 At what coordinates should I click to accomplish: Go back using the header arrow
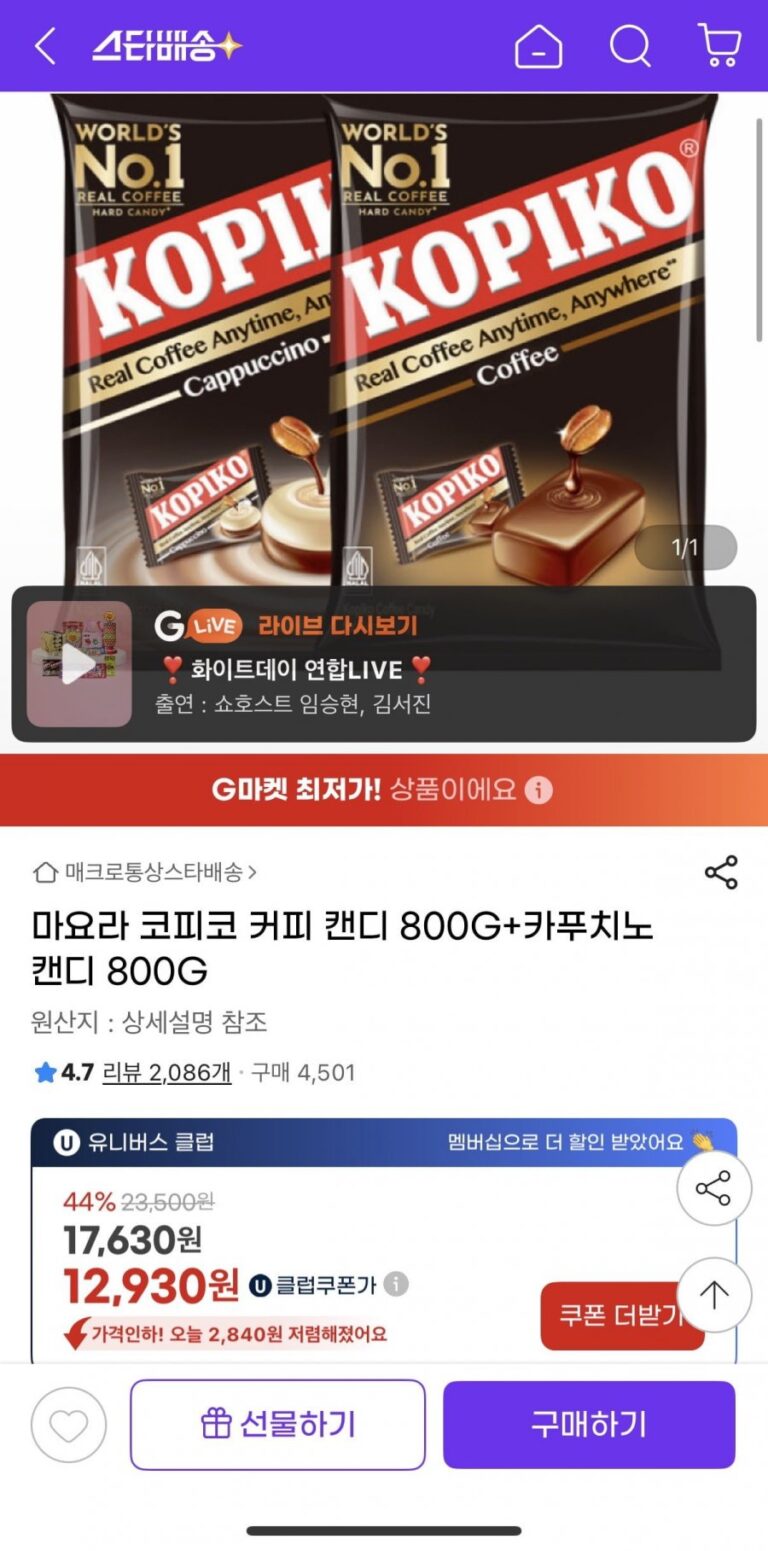click(x=45, y=46)
